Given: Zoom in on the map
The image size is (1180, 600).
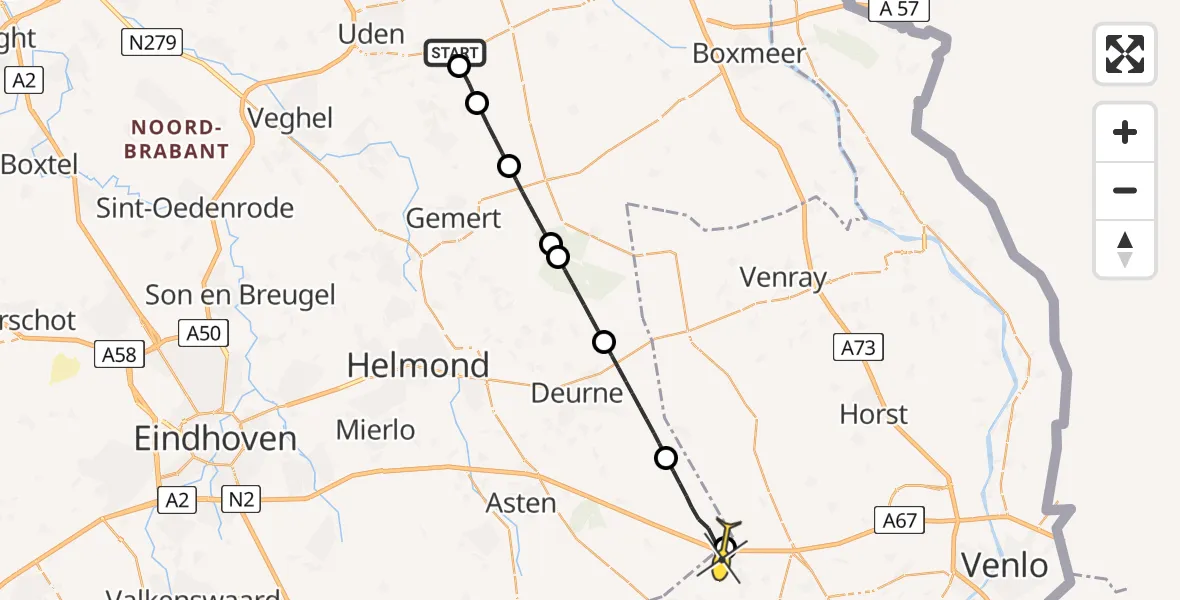Looking at the screenshot, I should 1125,133.
